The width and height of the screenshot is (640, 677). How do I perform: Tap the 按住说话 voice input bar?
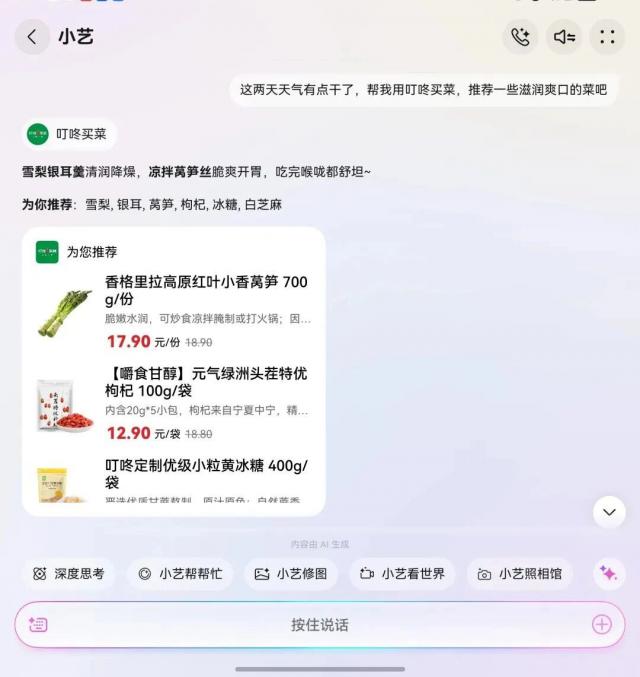point(320,625)
